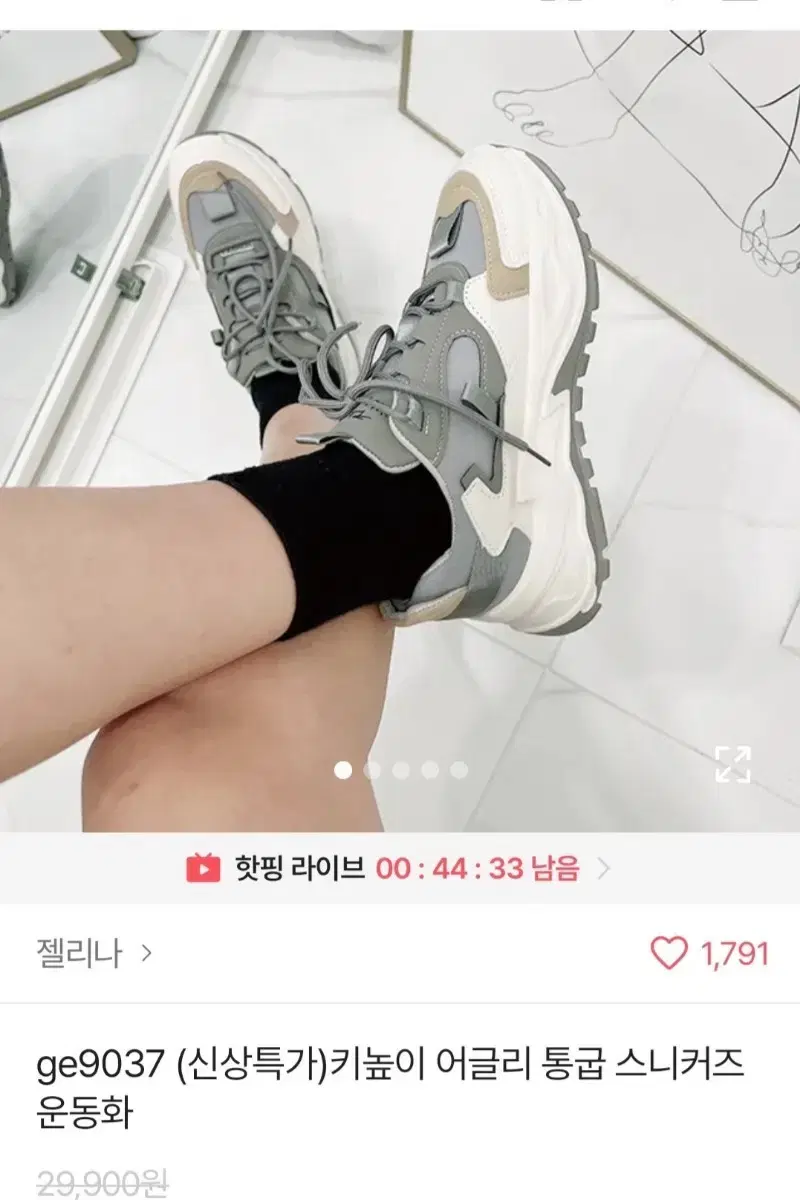Click the second carousel indicator dot
800x1200 pixels.
(x=372, y=768)
